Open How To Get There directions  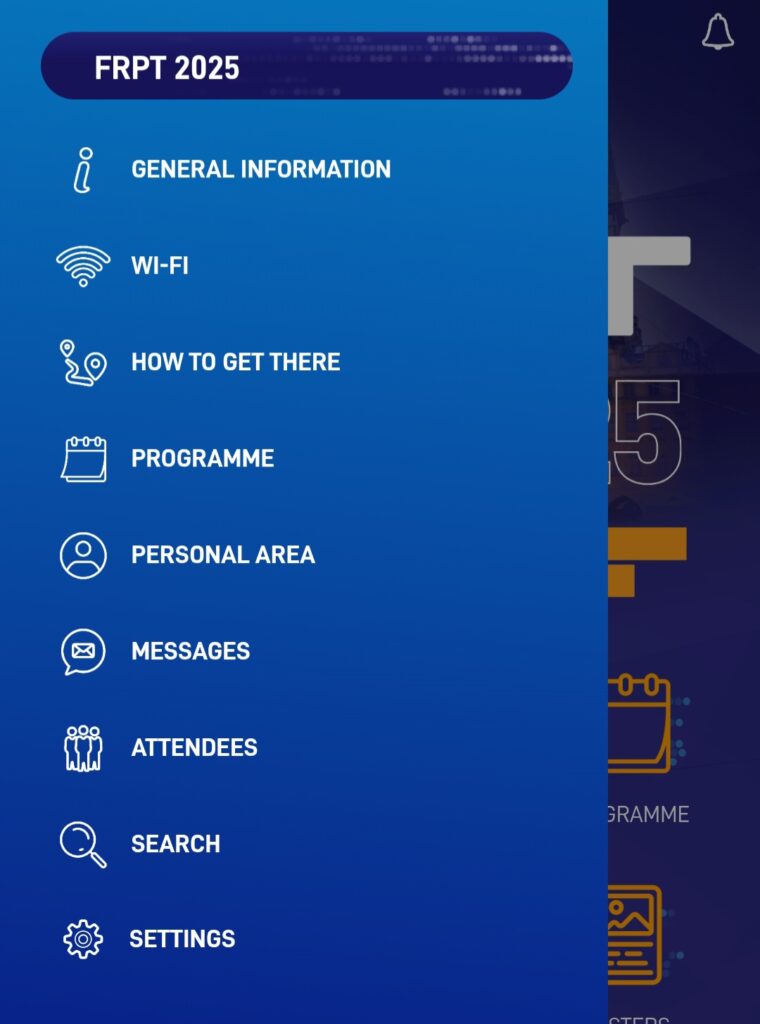pos(235,362)
